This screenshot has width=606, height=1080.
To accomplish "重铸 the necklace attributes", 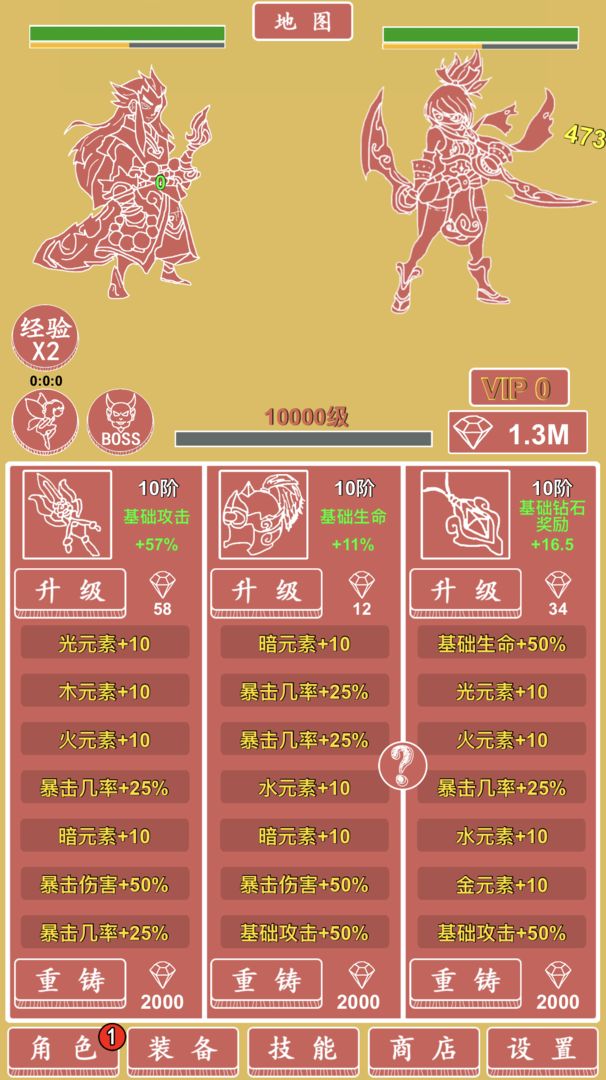I will click(465, 981).
